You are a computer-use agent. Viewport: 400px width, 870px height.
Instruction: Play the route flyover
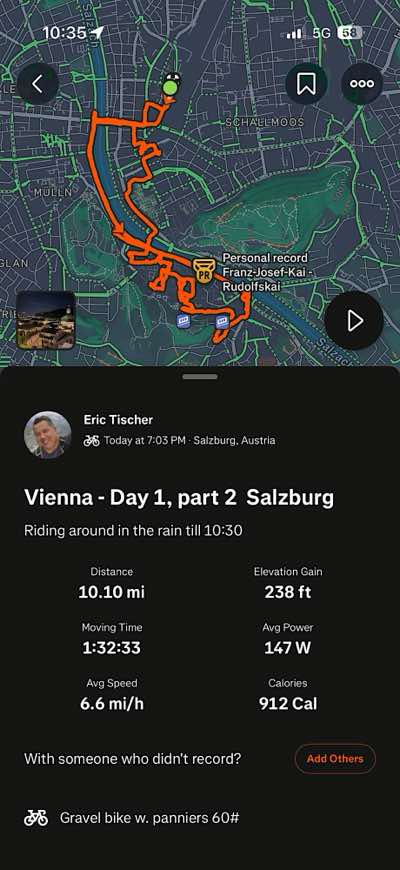pyautogui.click(x=353, y=321)
